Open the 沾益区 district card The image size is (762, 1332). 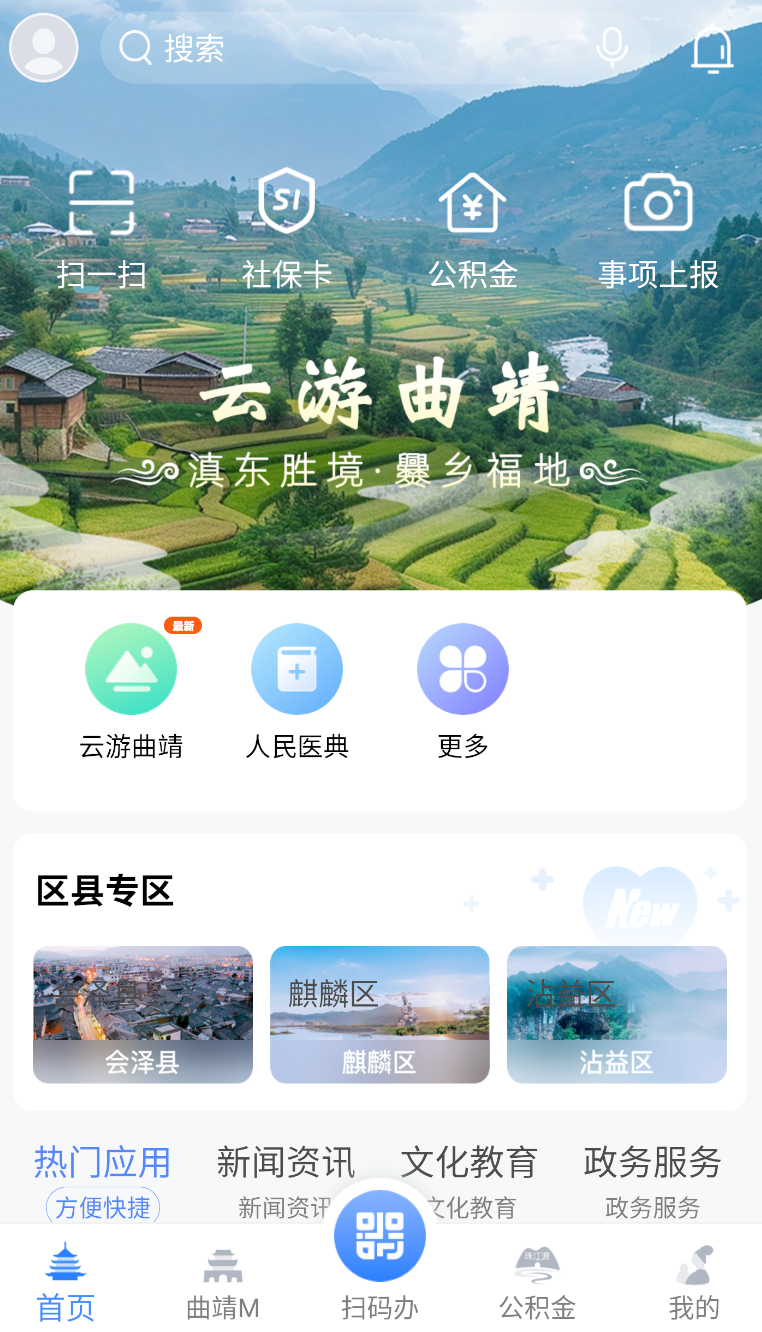617,1014
